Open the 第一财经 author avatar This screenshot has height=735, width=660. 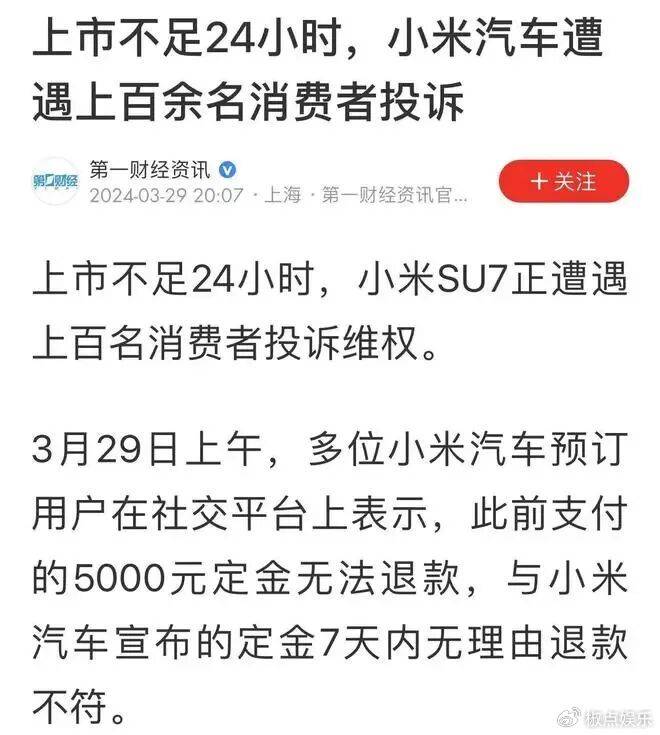(54, 181)
